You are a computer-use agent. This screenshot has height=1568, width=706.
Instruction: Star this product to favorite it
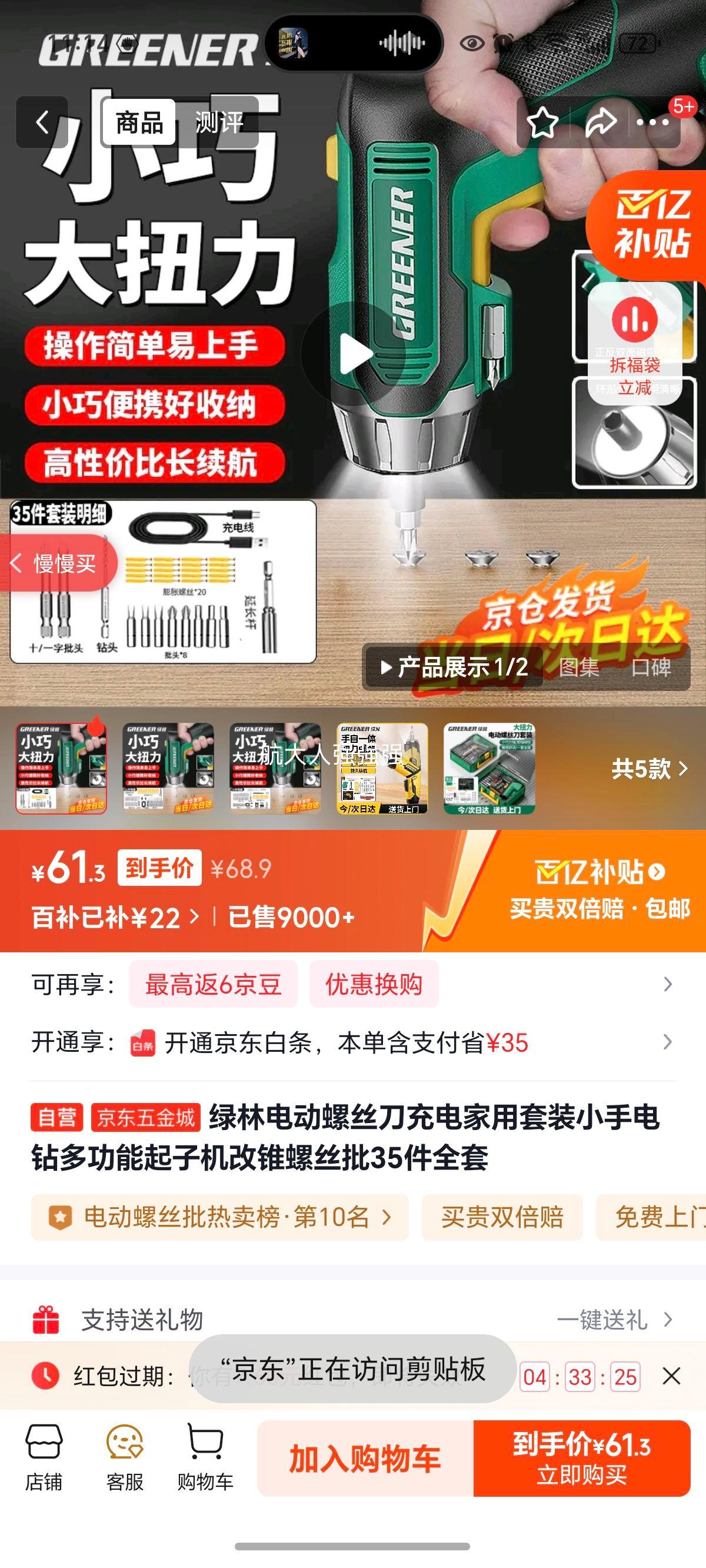pyautogui.click(x=544, y=122)
